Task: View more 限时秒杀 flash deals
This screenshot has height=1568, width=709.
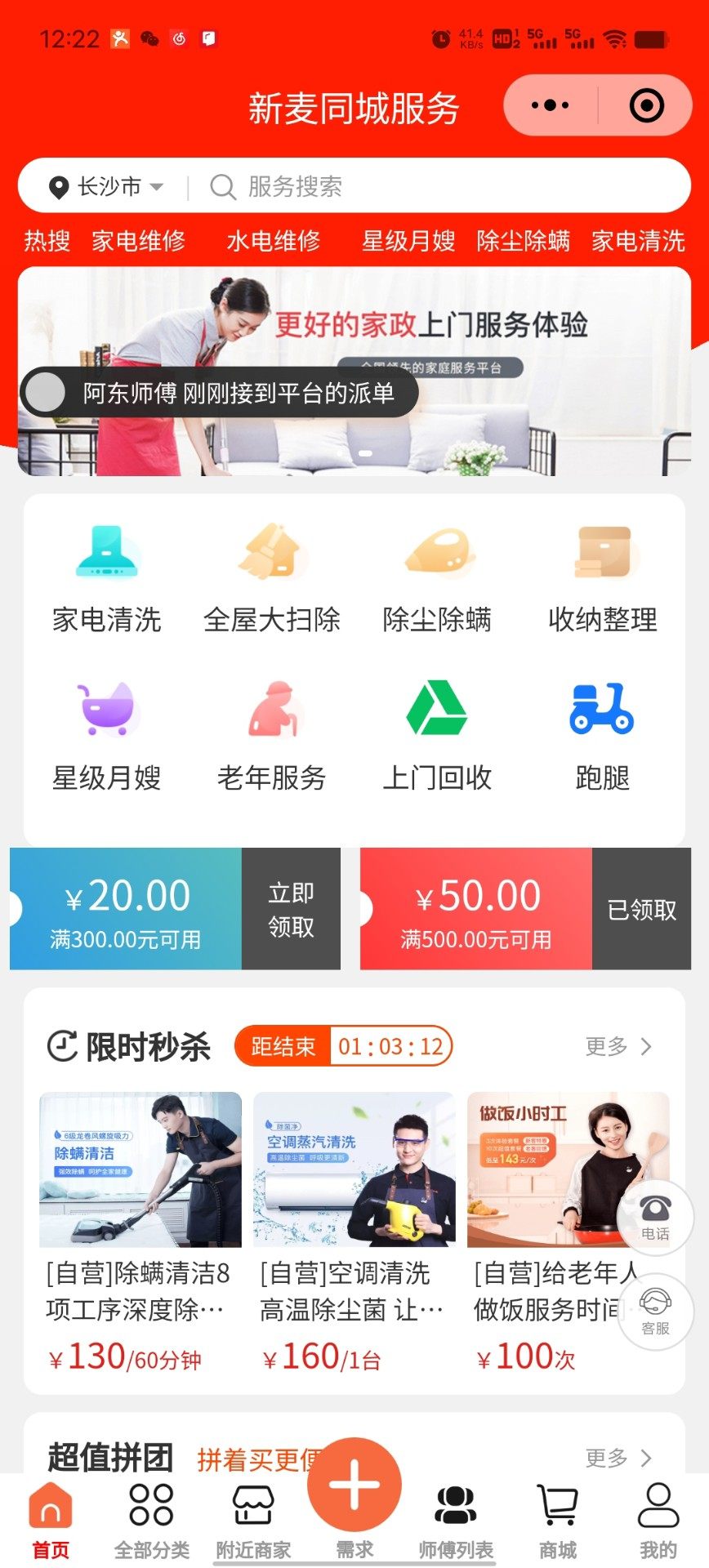Action: [x=618, y=1046]
